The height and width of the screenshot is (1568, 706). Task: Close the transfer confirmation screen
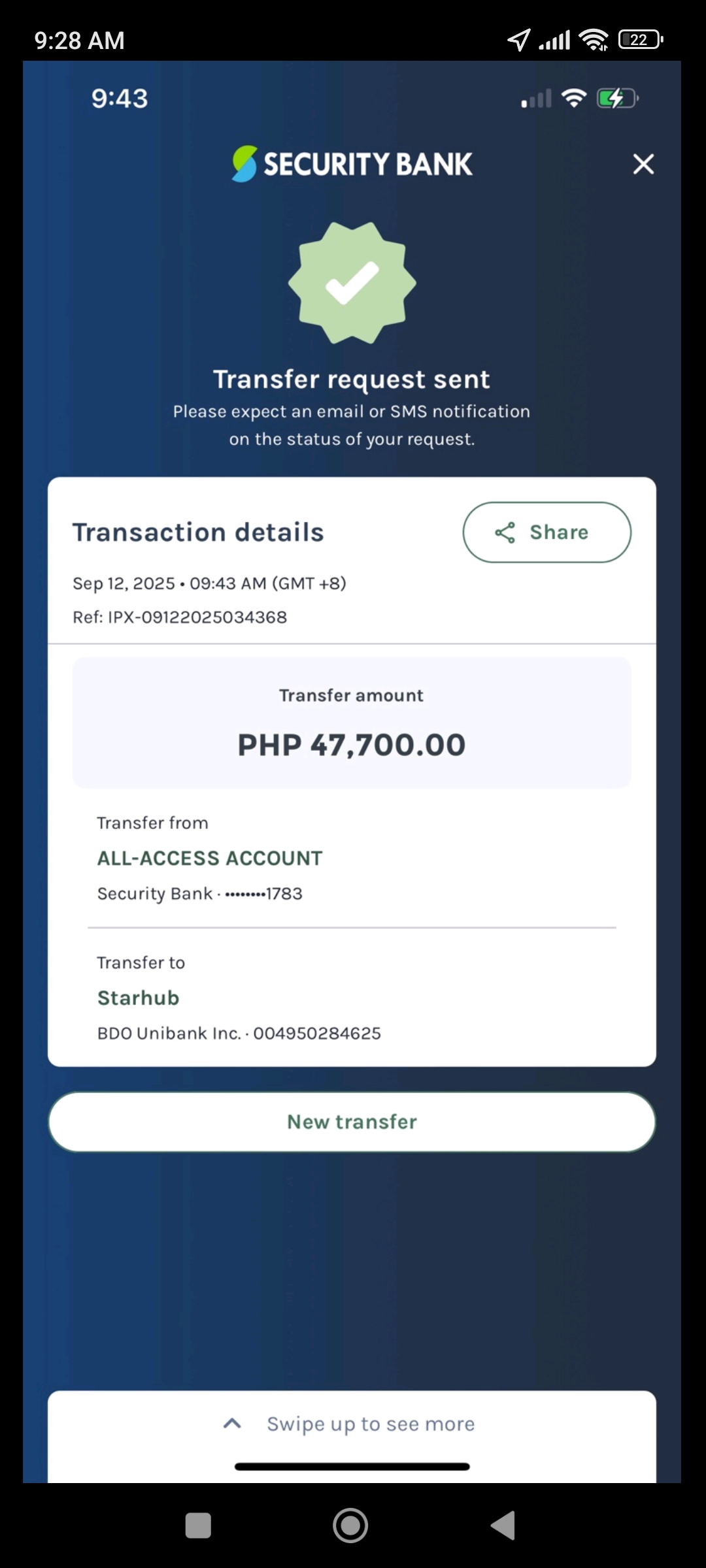(643, 164)
